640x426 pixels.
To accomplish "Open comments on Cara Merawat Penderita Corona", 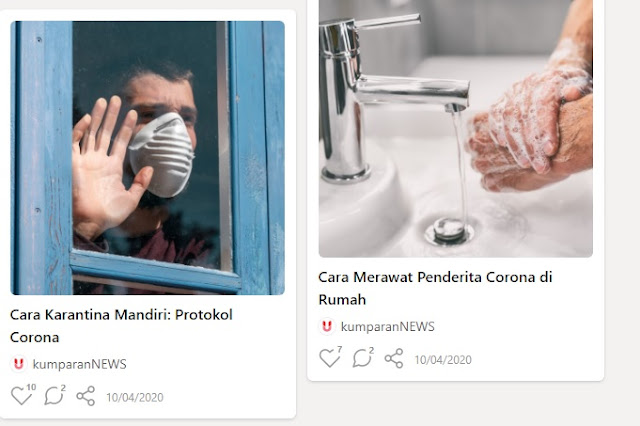I will 361,358.
